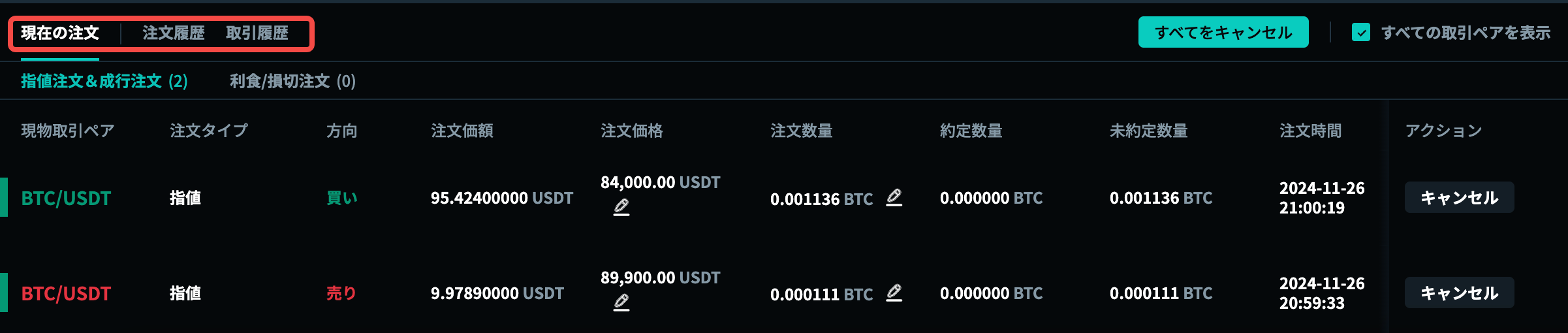Switch to the 注文履歴 tab

[x=173, y=33]
